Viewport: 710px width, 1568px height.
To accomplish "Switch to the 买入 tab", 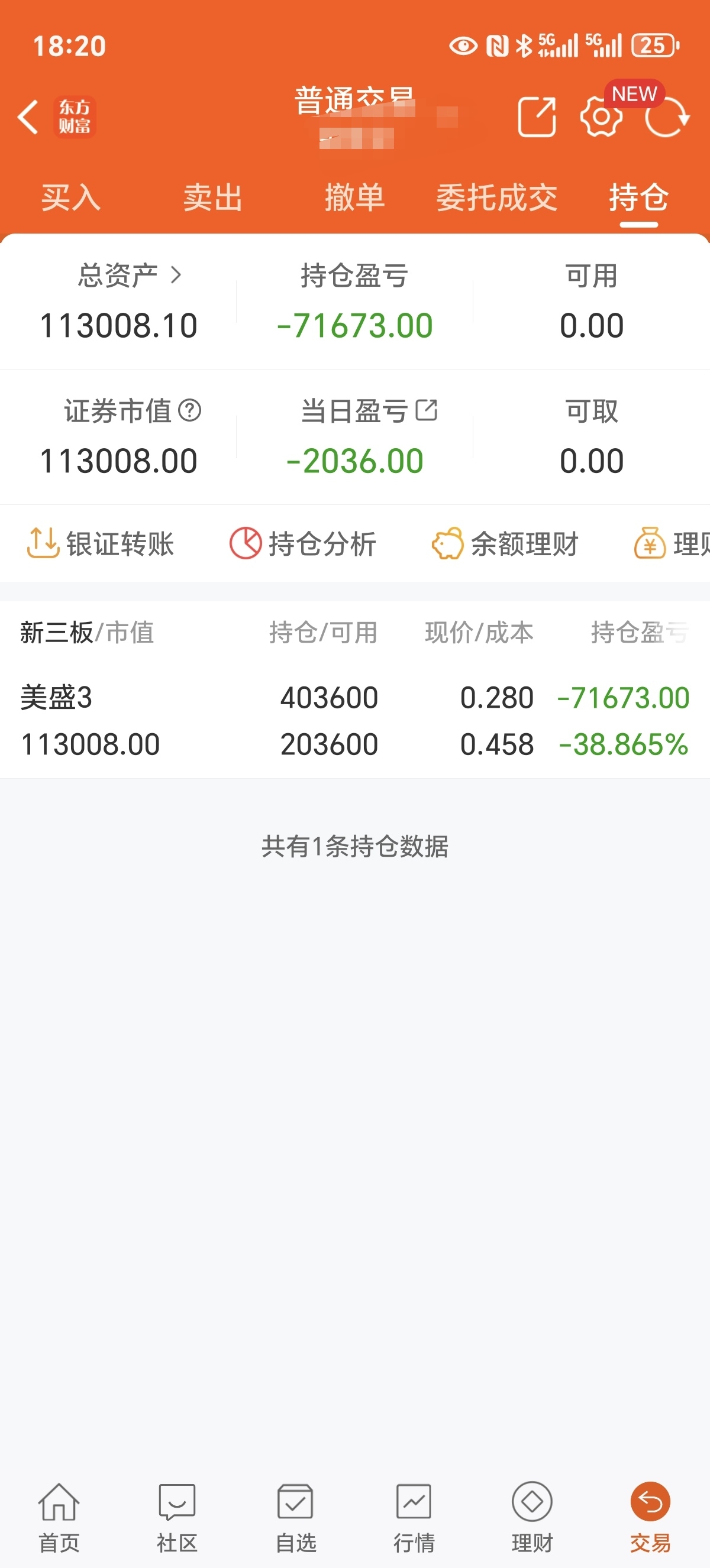I will [70, 198].
